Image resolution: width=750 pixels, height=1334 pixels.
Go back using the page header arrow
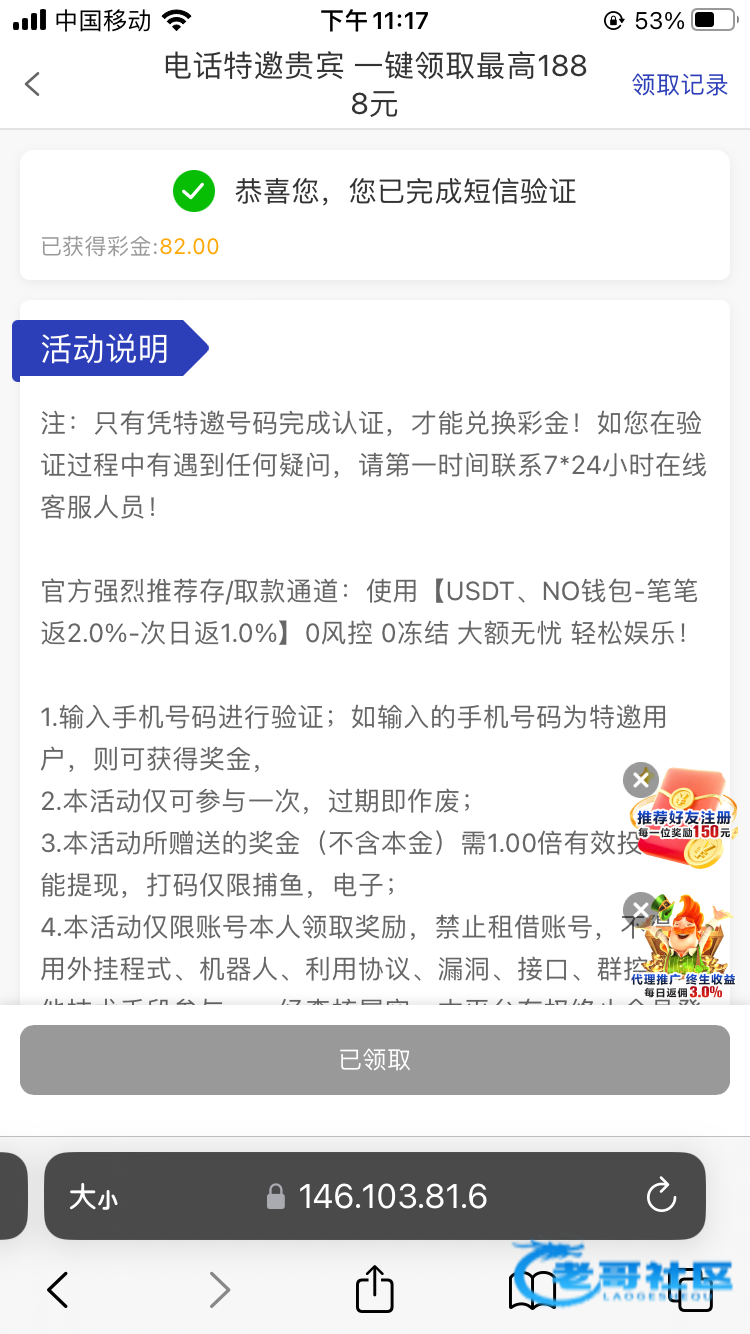click(x=33, y=84)
